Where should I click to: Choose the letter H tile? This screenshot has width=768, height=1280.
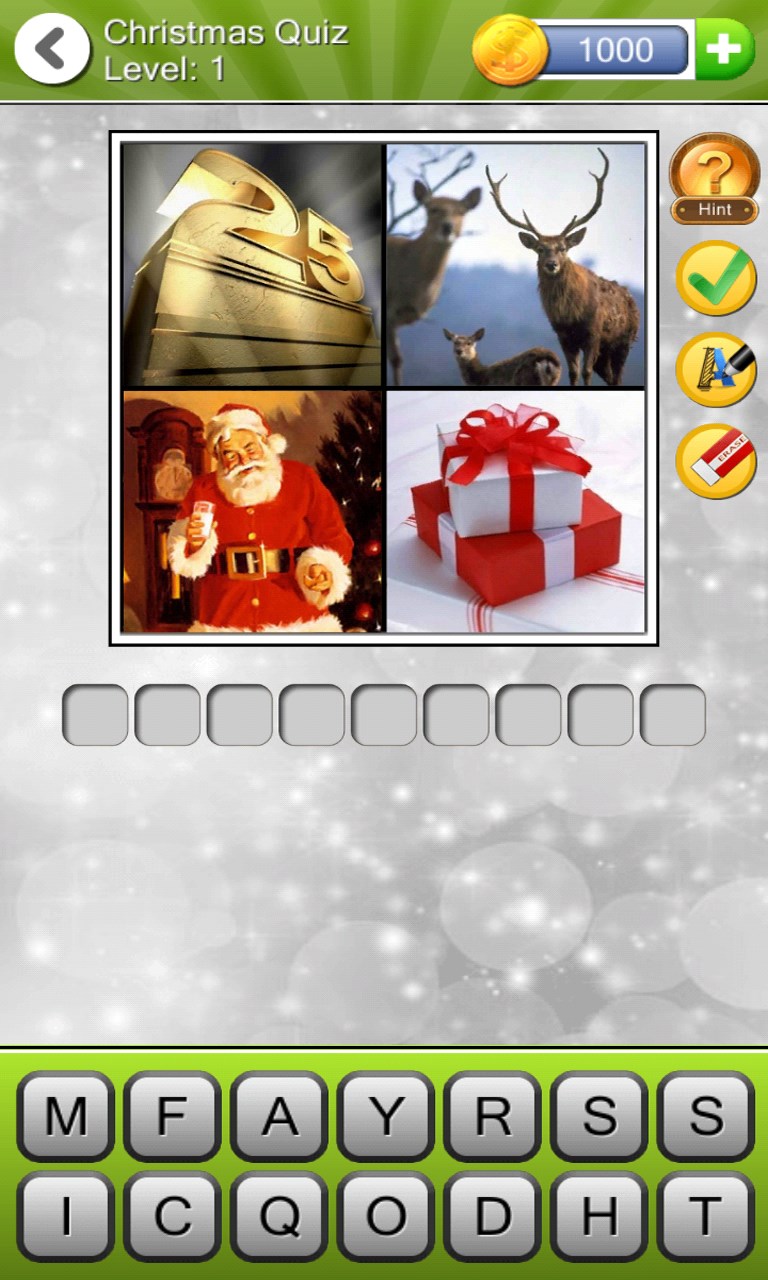pos(599,1216)
